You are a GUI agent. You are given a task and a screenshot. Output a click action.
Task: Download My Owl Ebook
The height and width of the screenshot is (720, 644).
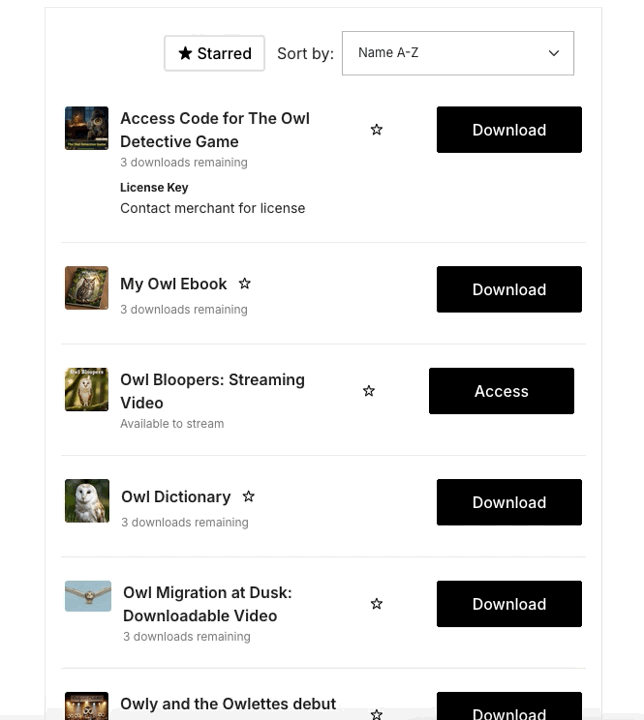pos(509,290)
